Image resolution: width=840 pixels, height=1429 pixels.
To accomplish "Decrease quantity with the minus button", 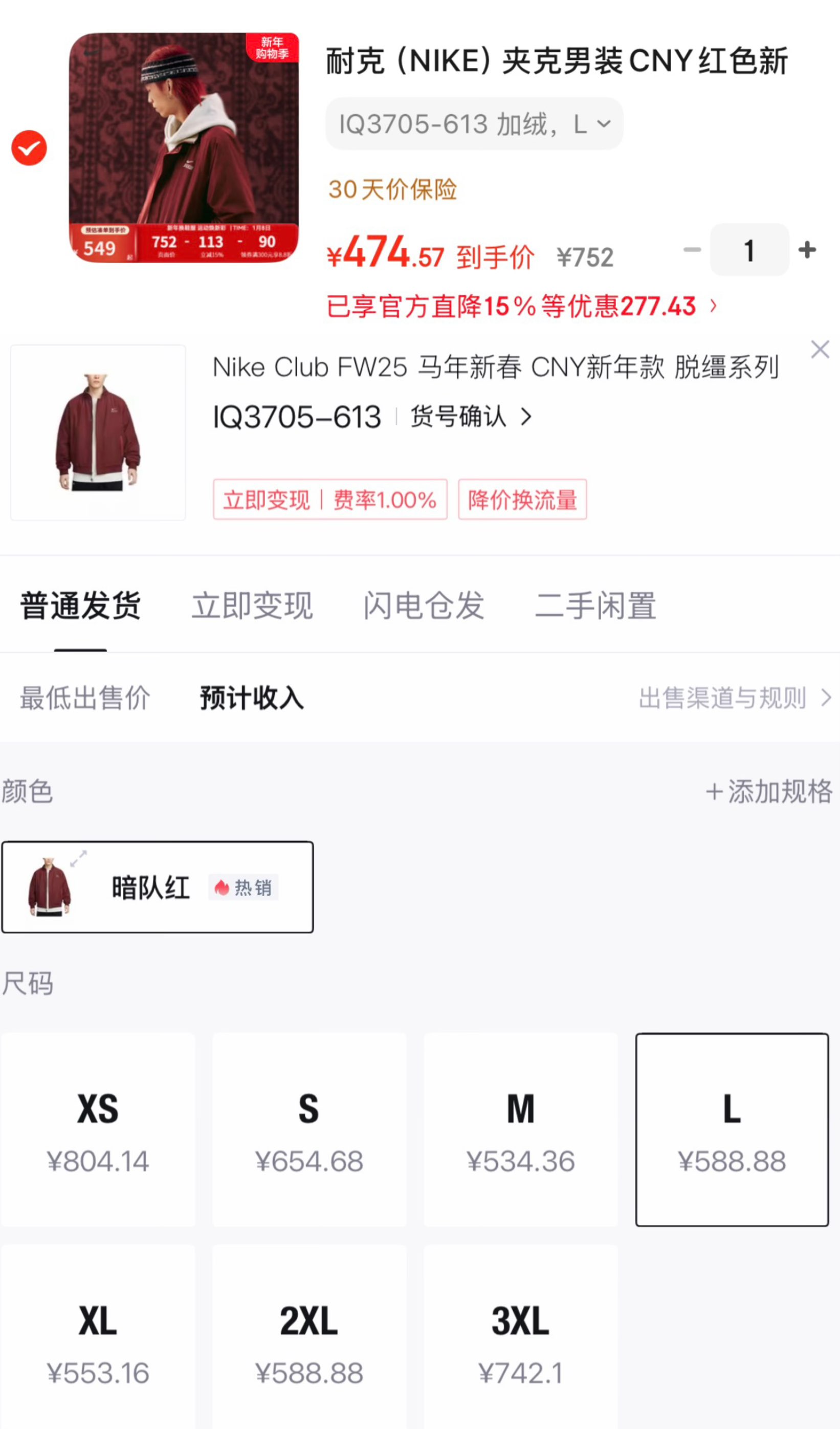I will (692, 249).
